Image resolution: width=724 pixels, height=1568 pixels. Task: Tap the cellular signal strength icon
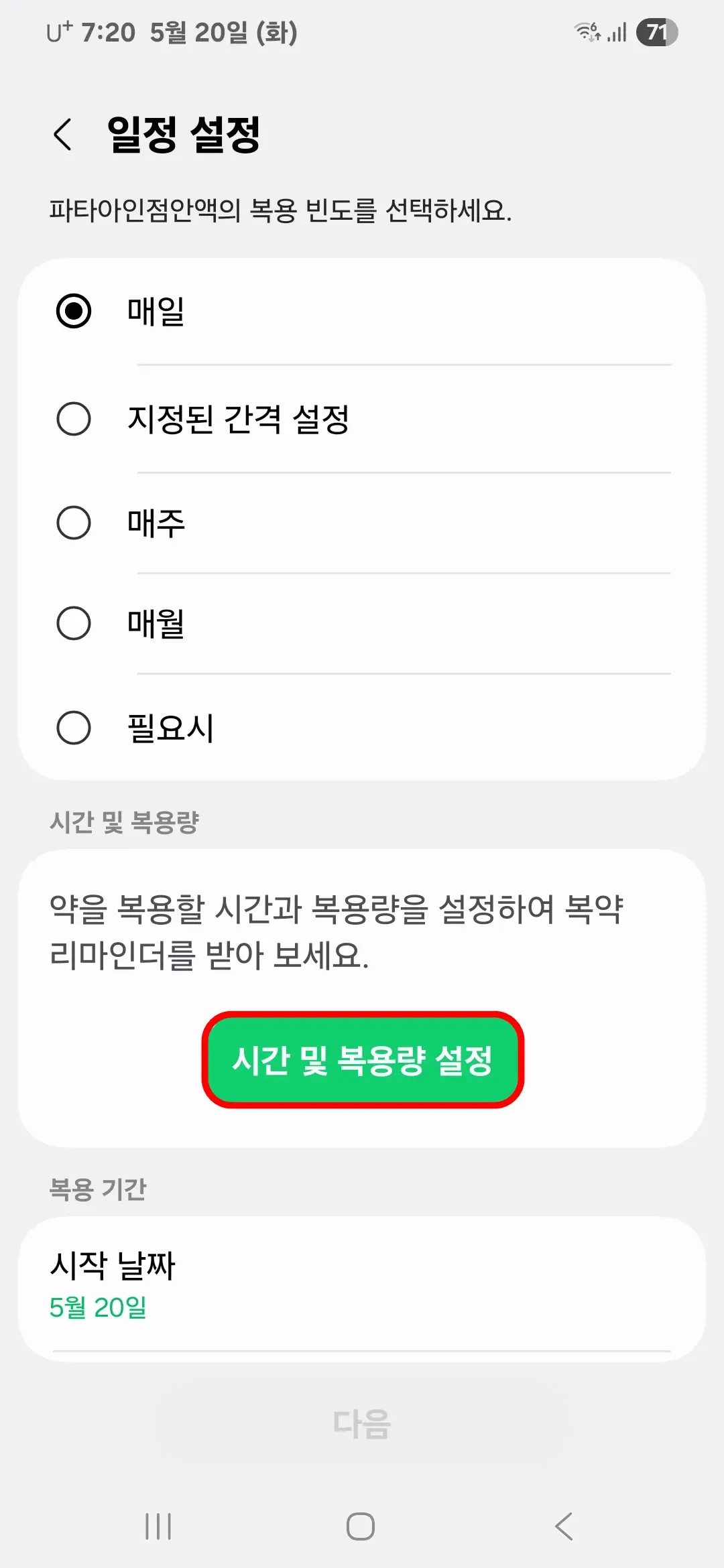(613, 32)
